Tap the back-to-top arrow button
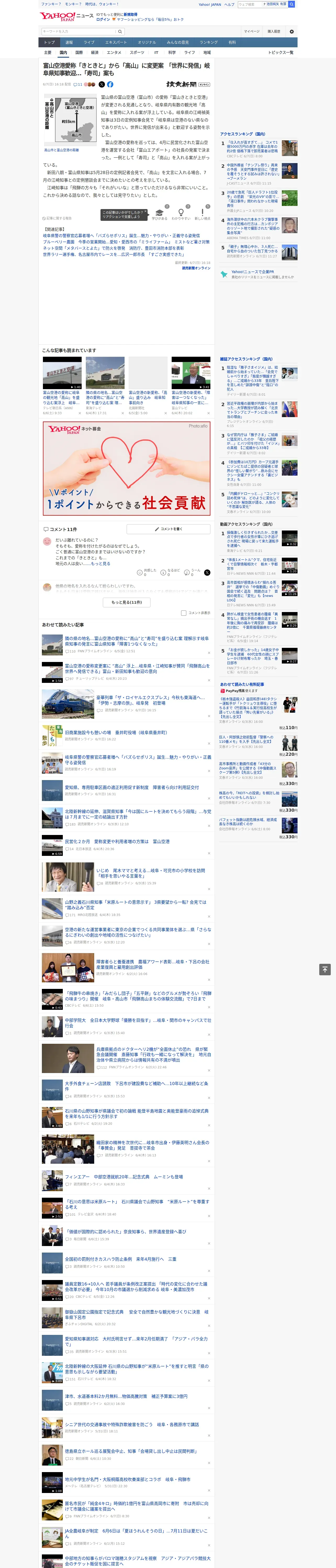This screenshot has height=1568, width=336. (x=325, y=969)
